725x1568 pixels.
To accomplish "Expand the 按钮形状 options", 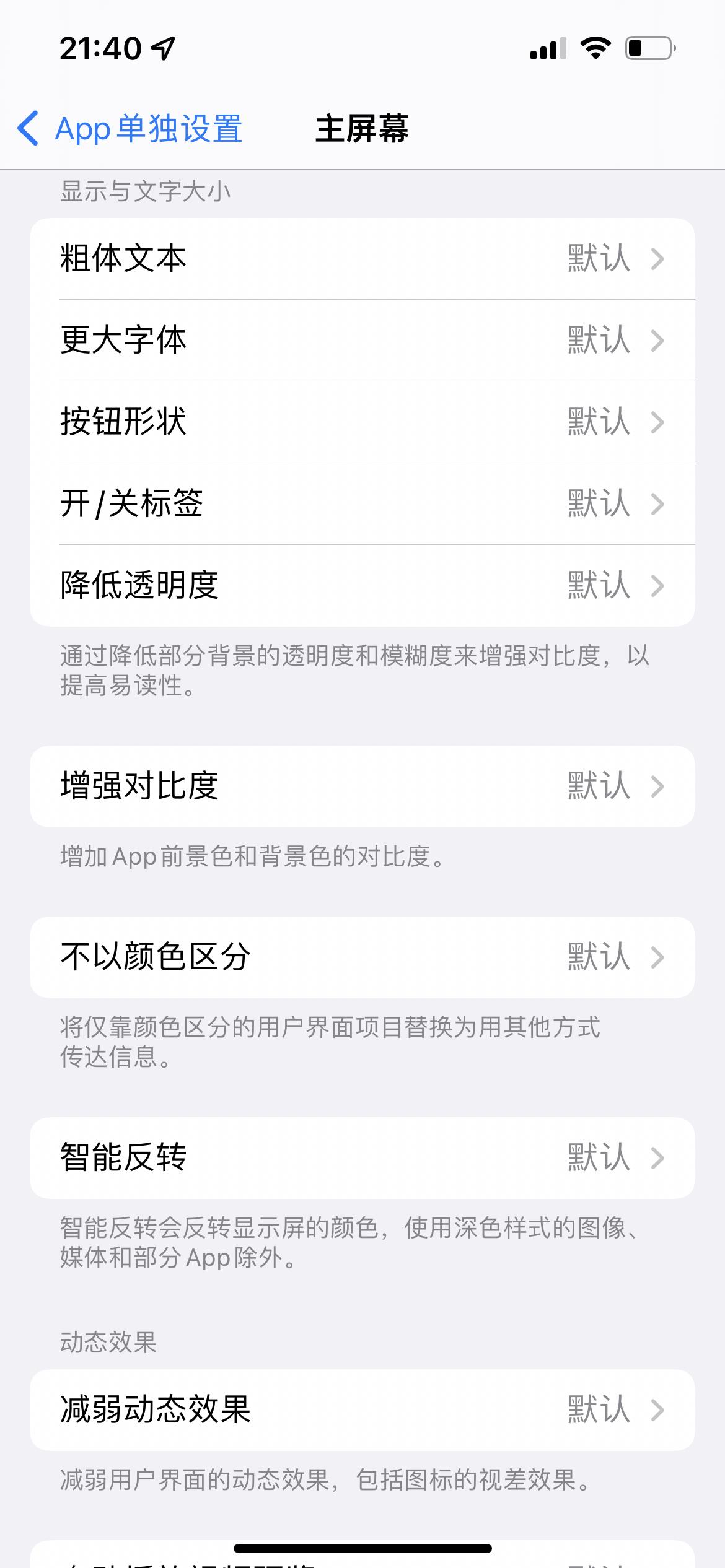I will pos(362,422).
